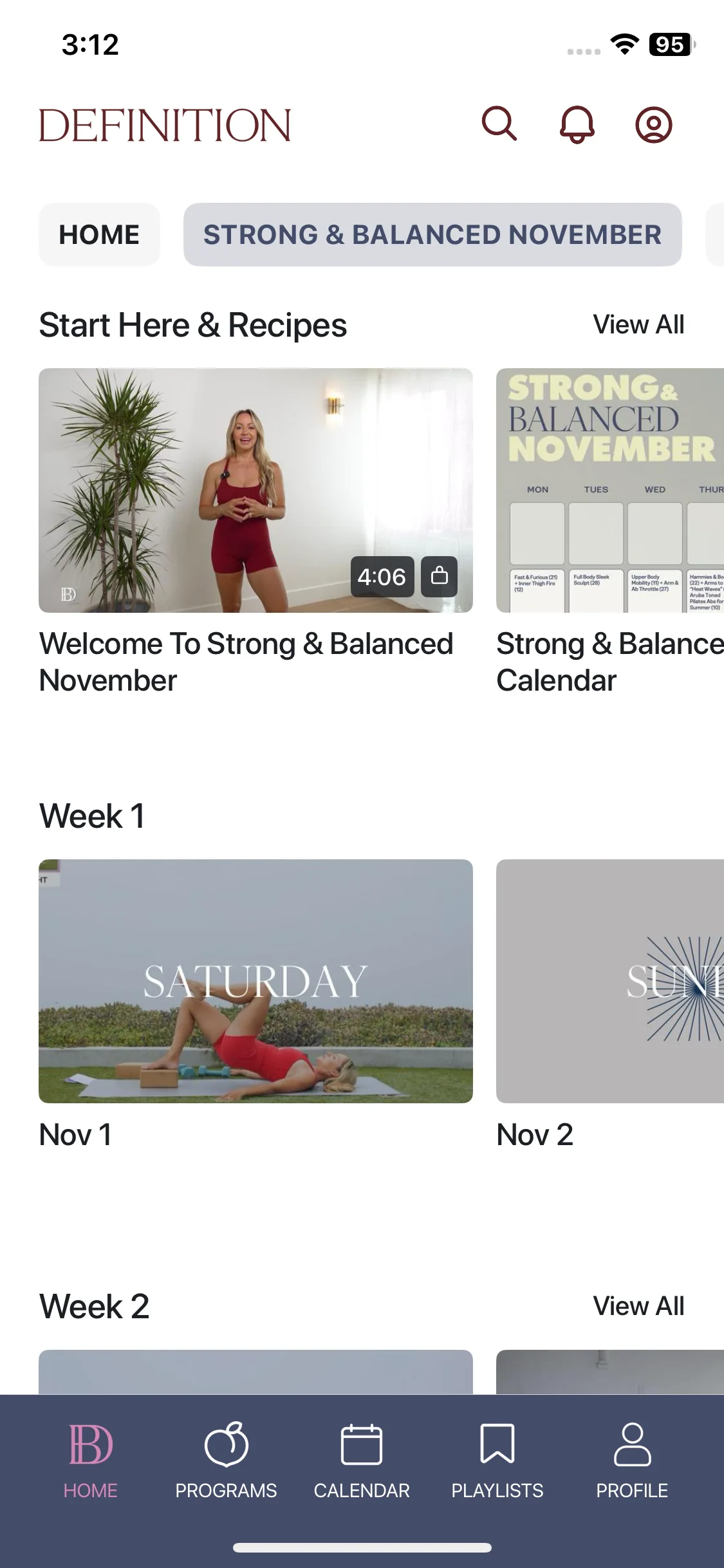Open the account profile icon
This screenshot has height=1568, width=724.
click(x=654, y=124)
